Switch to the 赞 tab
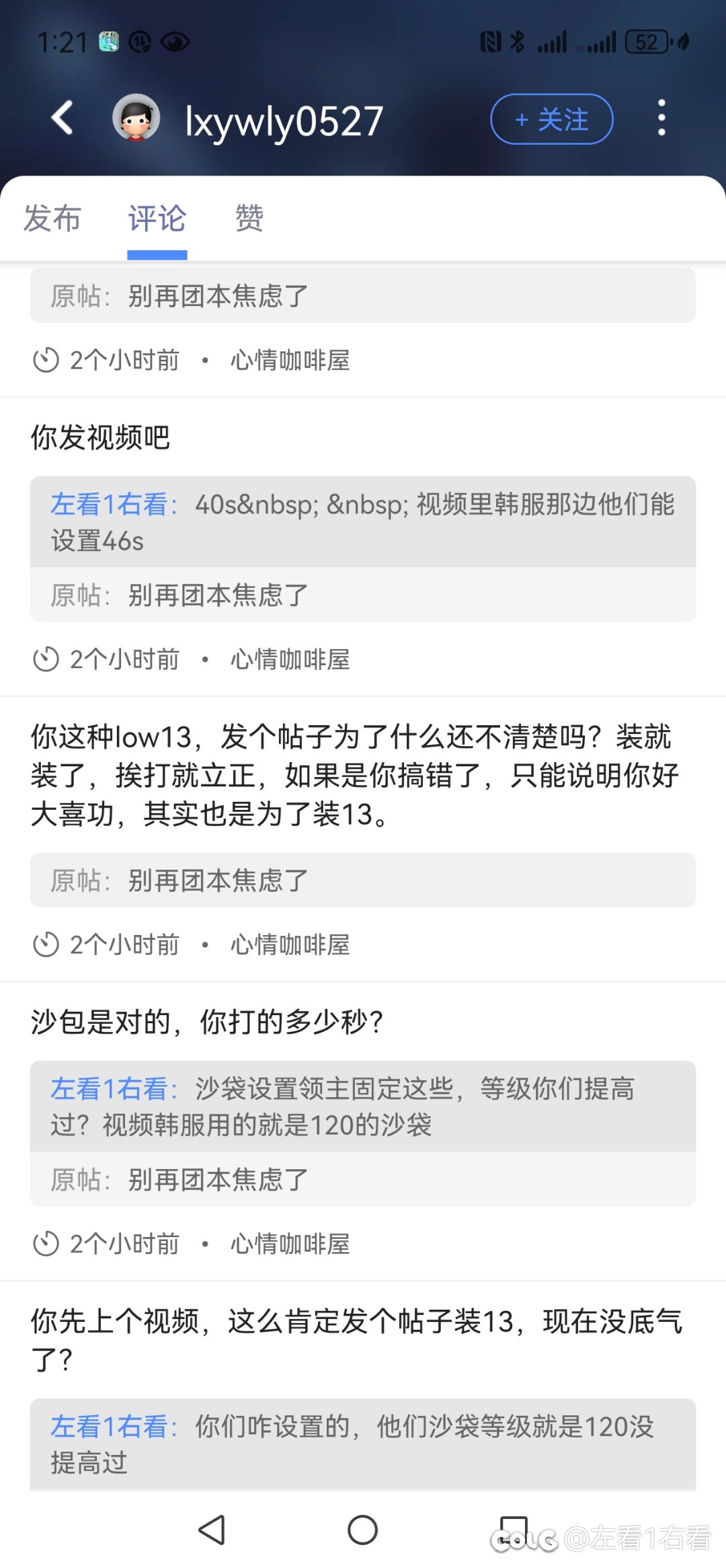 (x=249, y=218)
